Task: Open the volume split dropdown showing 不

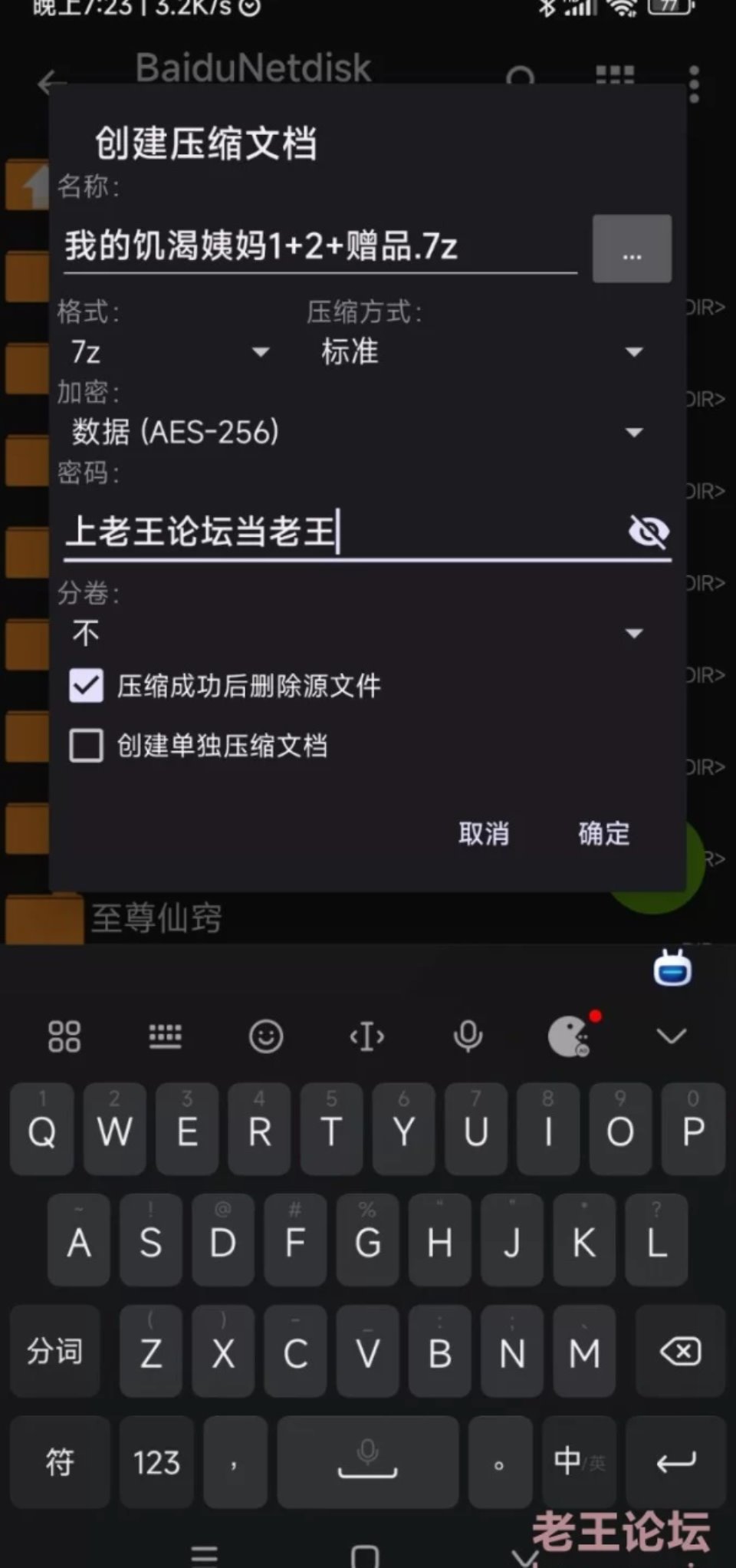Action: point(356,633)
